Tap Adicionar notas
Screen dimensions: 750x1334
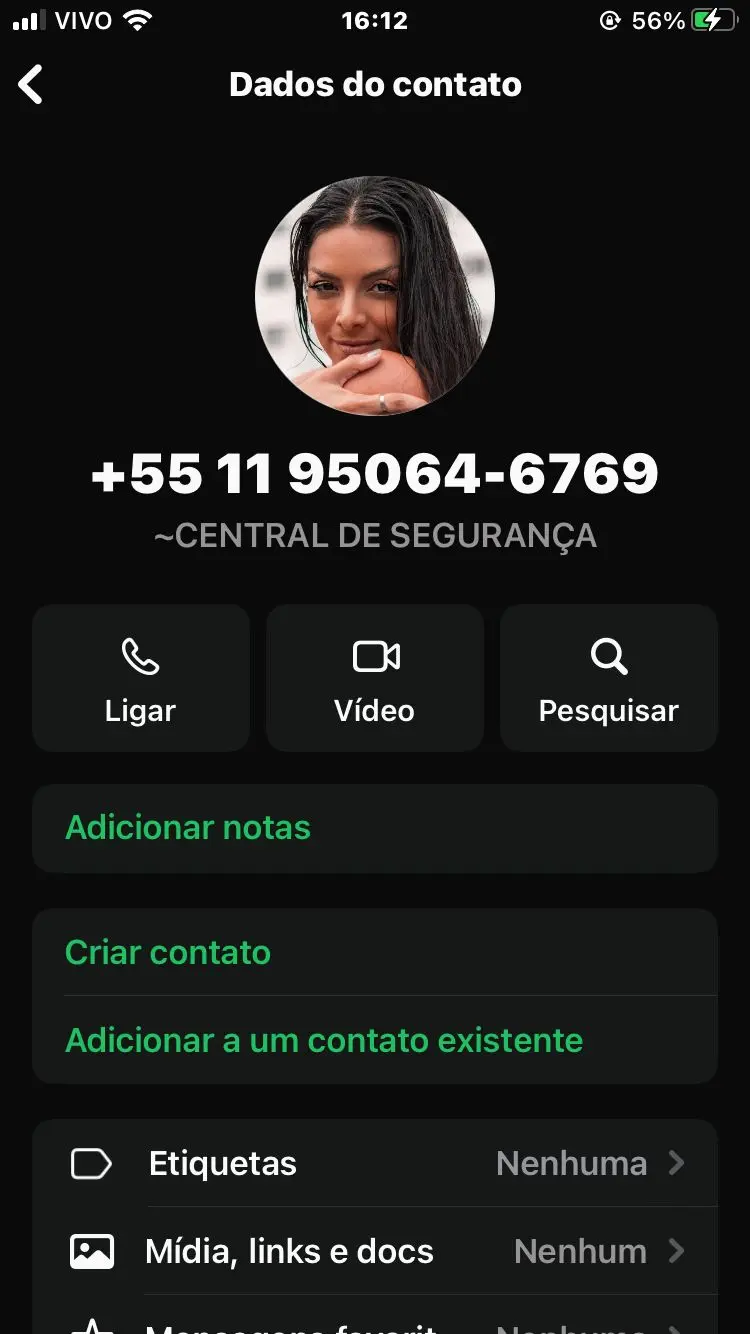375,828
